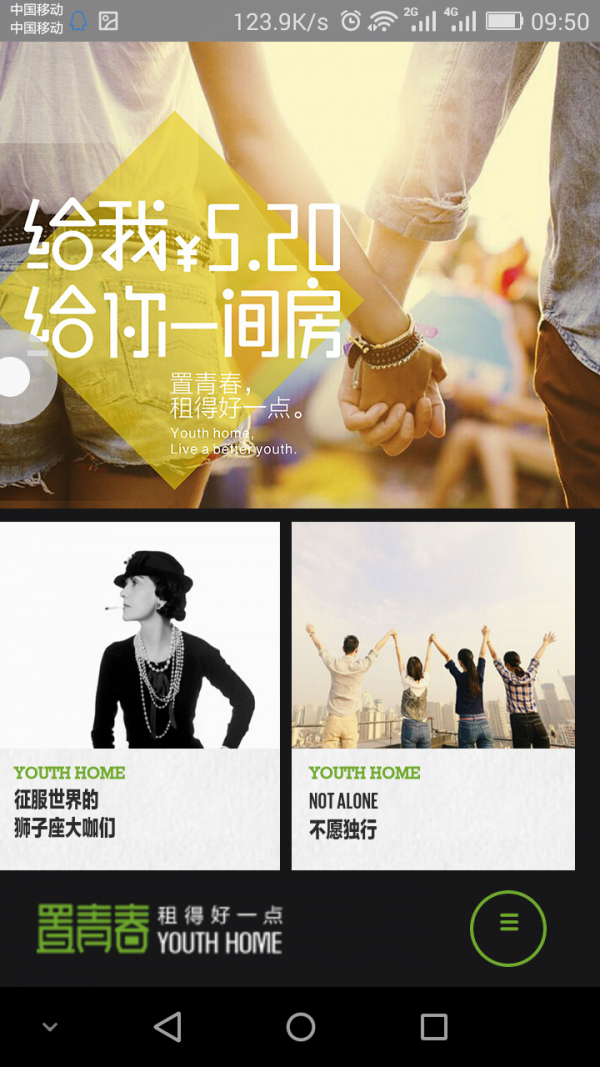Hide the navigation bar with the chevron
This screenshot has height=1067, width=600.
50,1027
